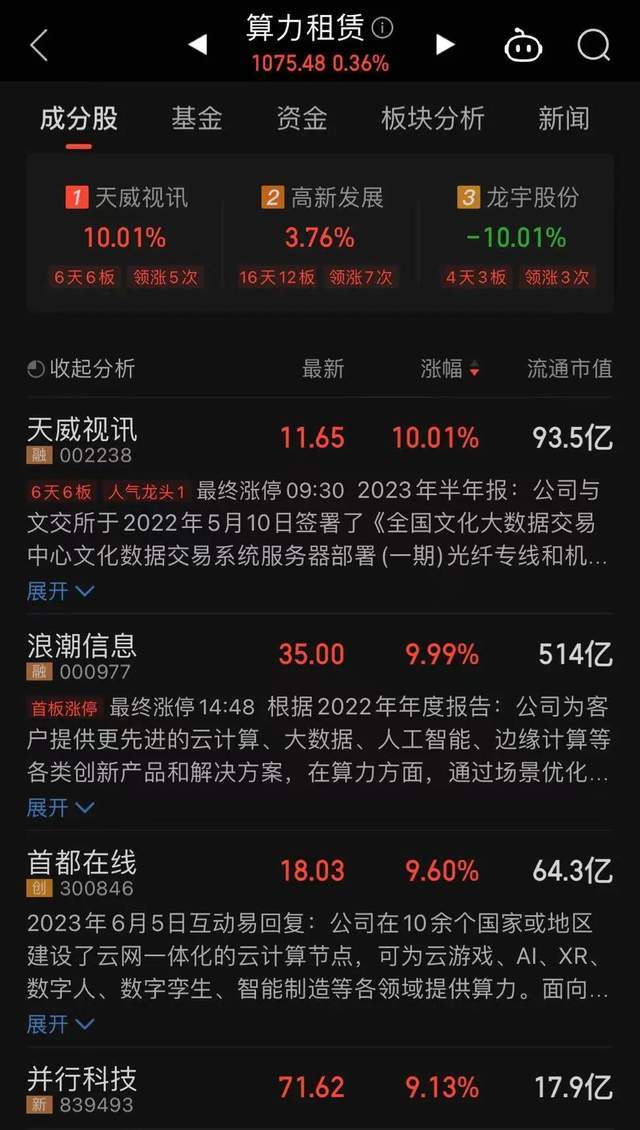
Task: Toggle 收起分析 to collapse analysis
Action: (81, 369)
